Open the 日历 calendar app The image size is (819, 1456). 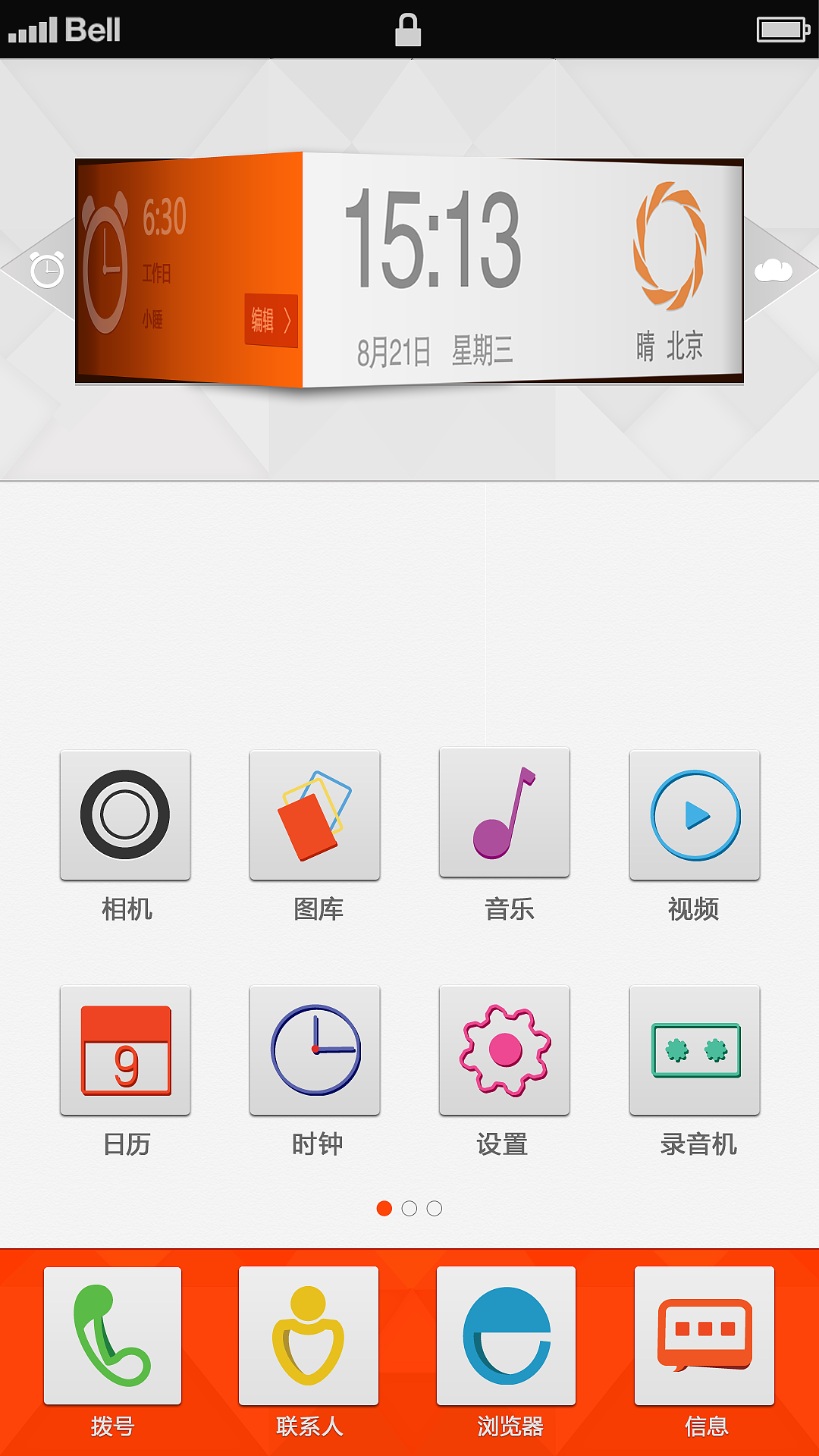pyautogui.click(x=124, y=1050)
